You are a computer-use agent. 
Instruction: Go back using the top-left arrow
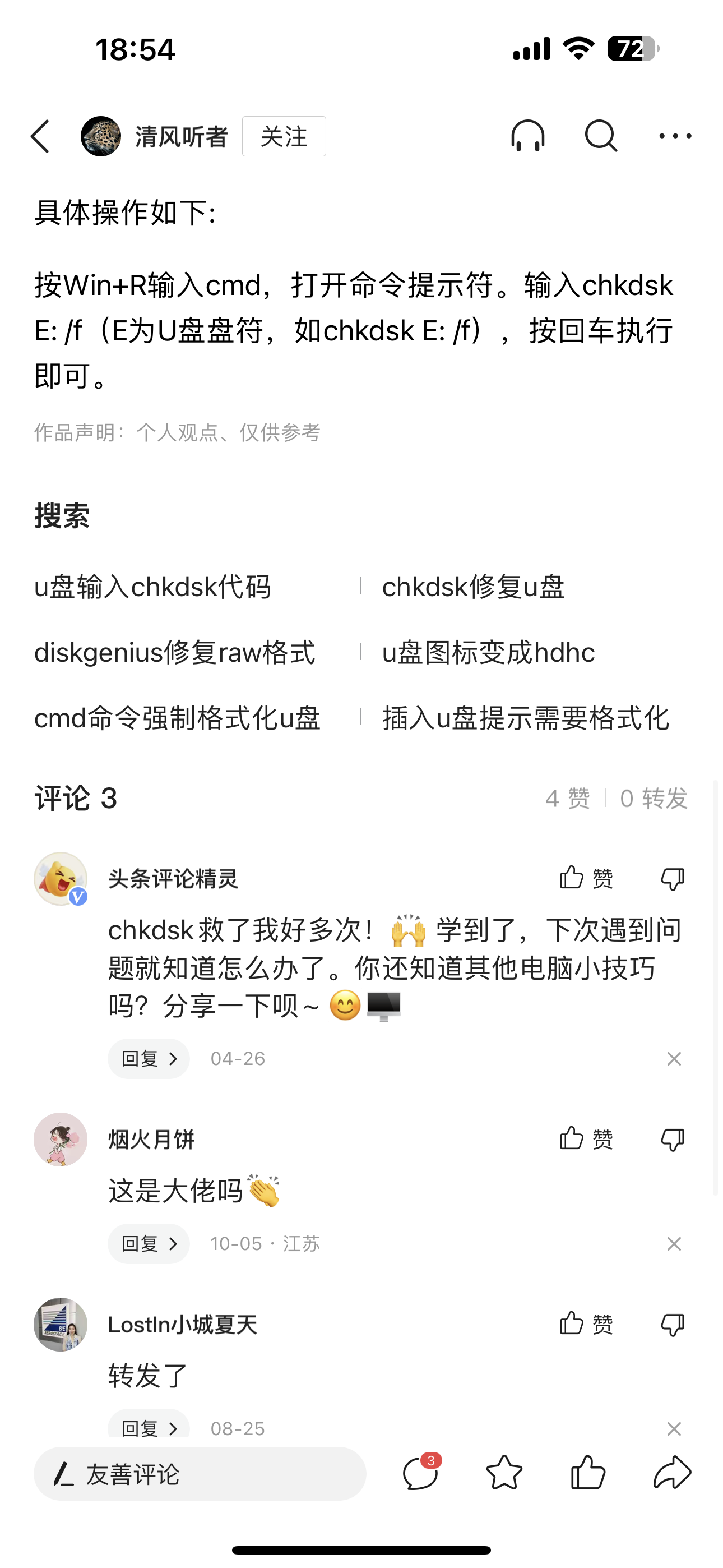click(x=40, y=136)
